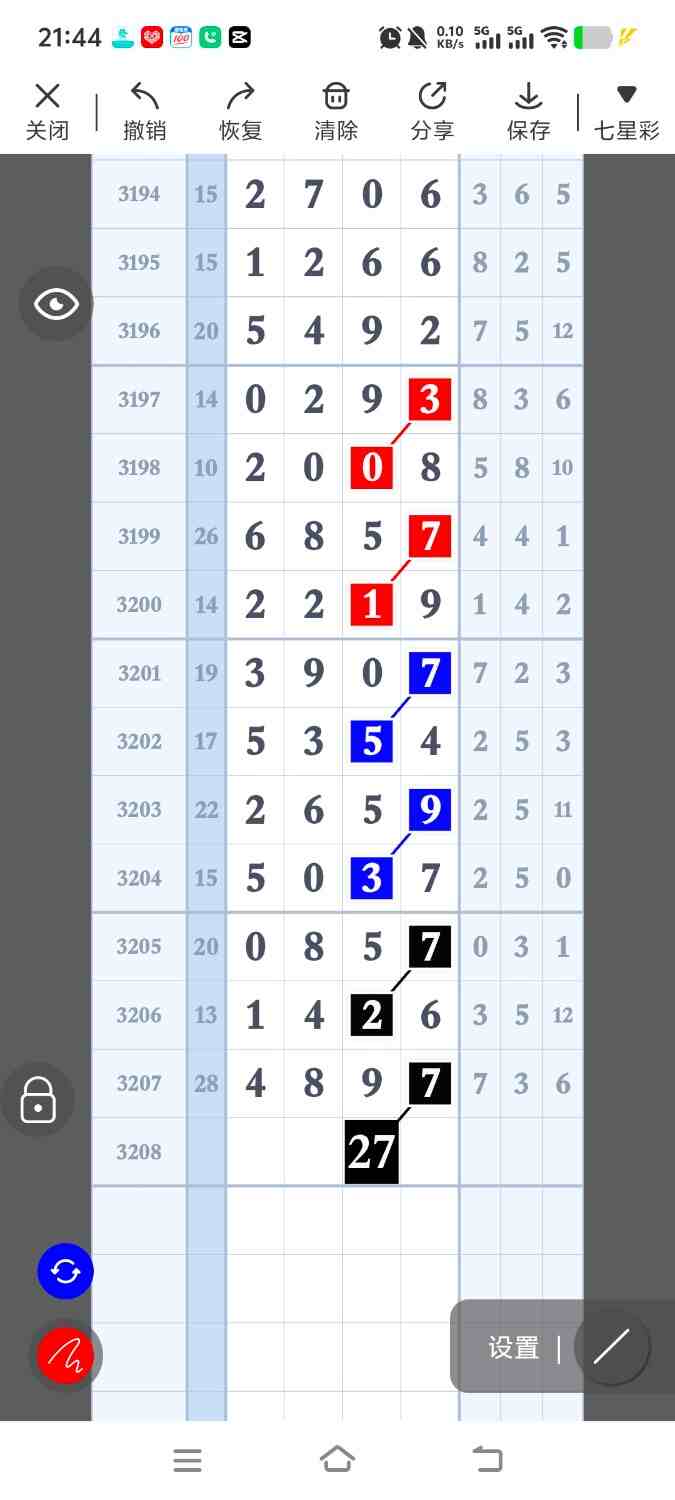Toggle visibility with the eye icon
Image resolution: width=675 pixels, height=1500 pixels.
(x=56, y=305)
